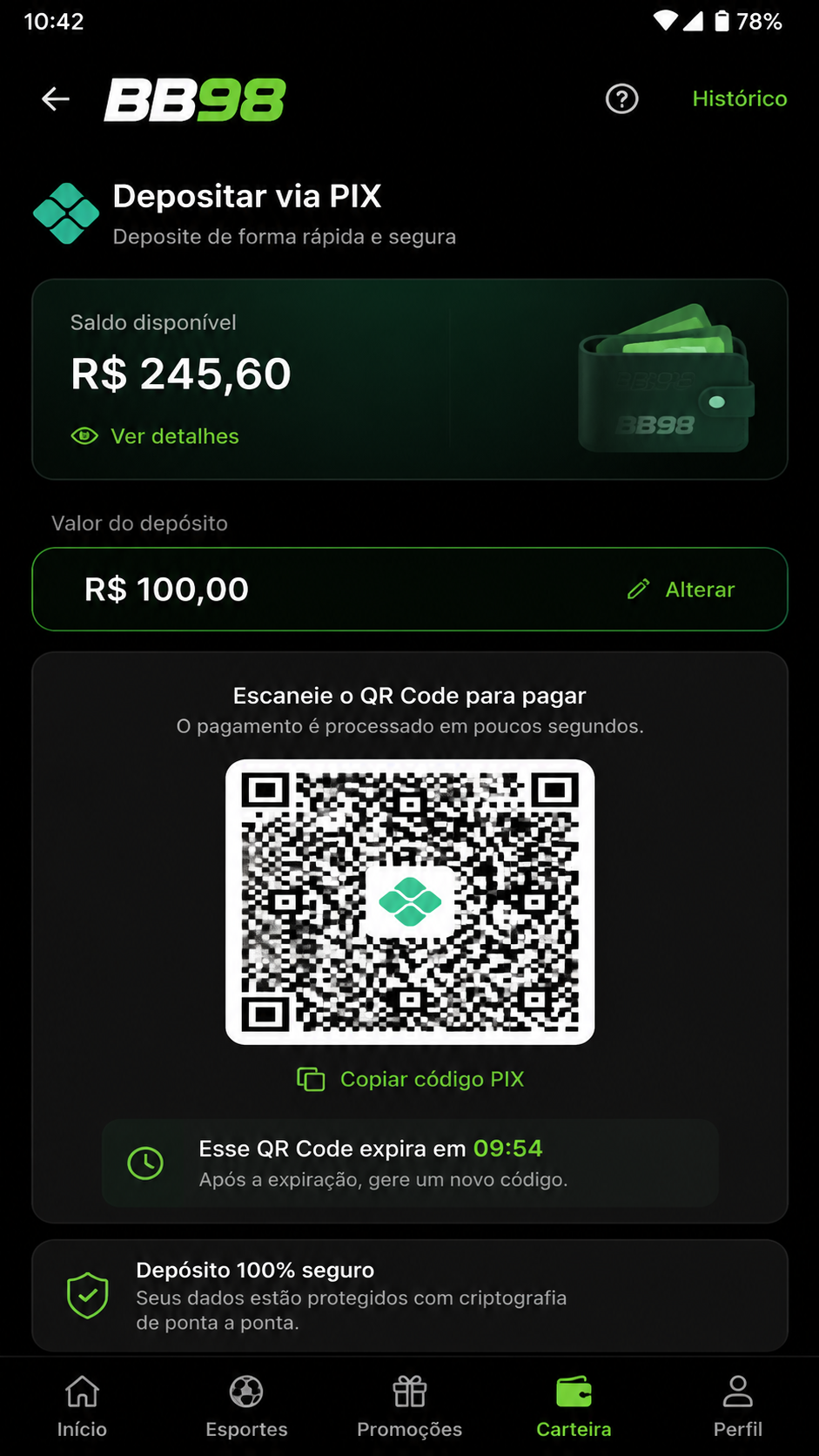Go back using the arrow icon
This screenshot has width=819, height=1456.
pos(56,99)
